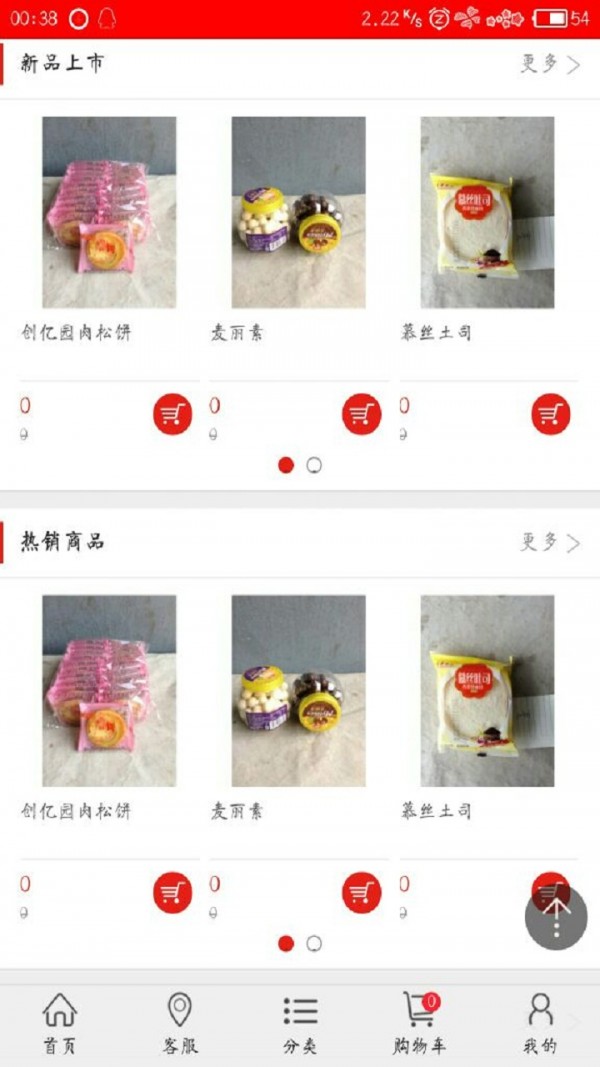This screenshot has height=1067, width=600.
Task: Open 麦丽素 product under 热销商品
Action: [x=298, y=690]
